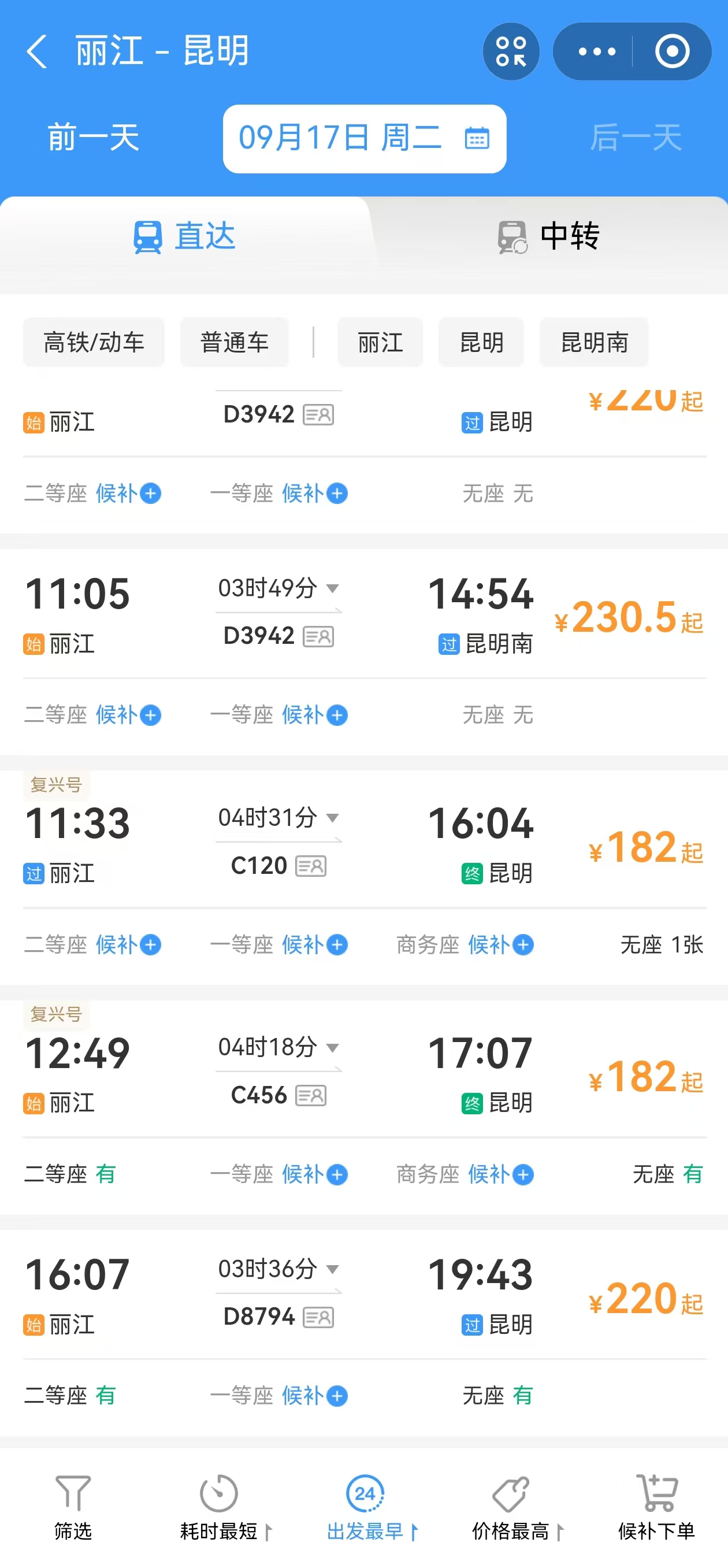The image size is (728, 1568).
Task: Go to the previous day (前一天)
Action: [x=93, y=138]
